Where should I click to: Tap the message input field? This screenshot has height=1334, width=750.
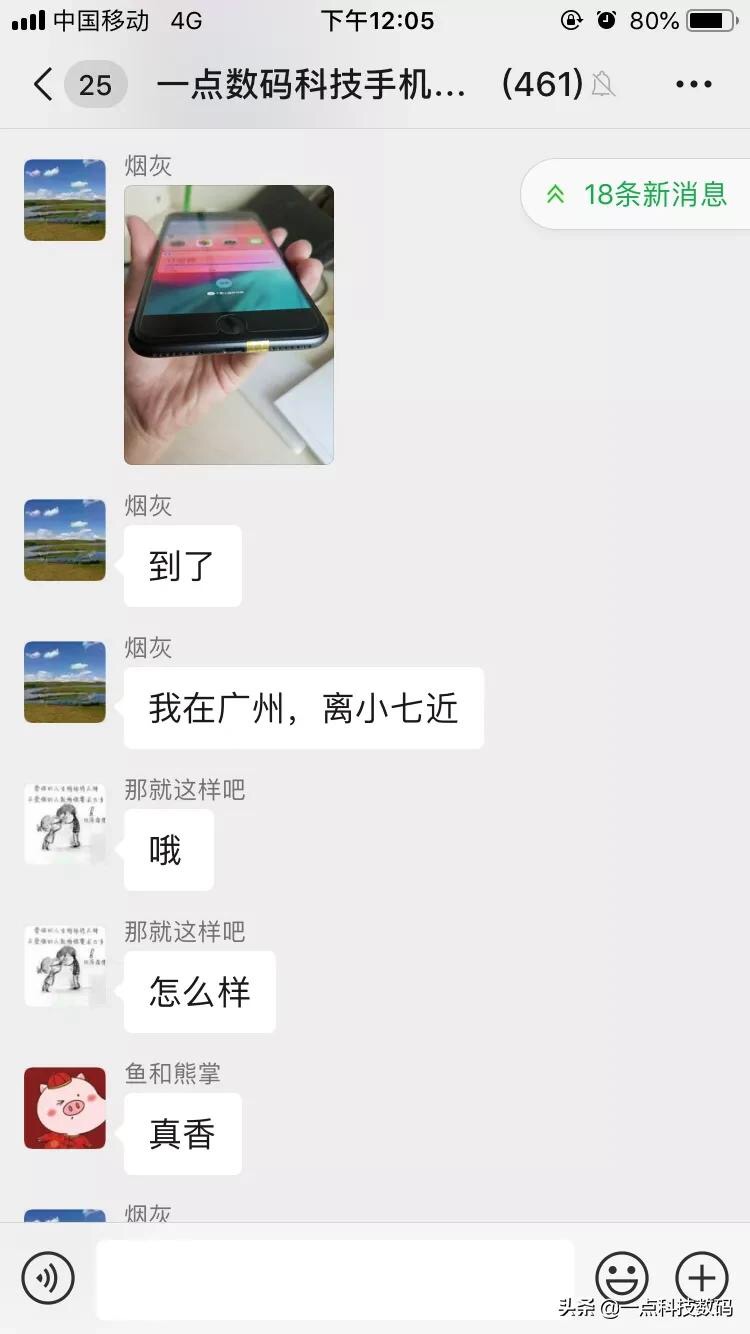(335, 1277)
